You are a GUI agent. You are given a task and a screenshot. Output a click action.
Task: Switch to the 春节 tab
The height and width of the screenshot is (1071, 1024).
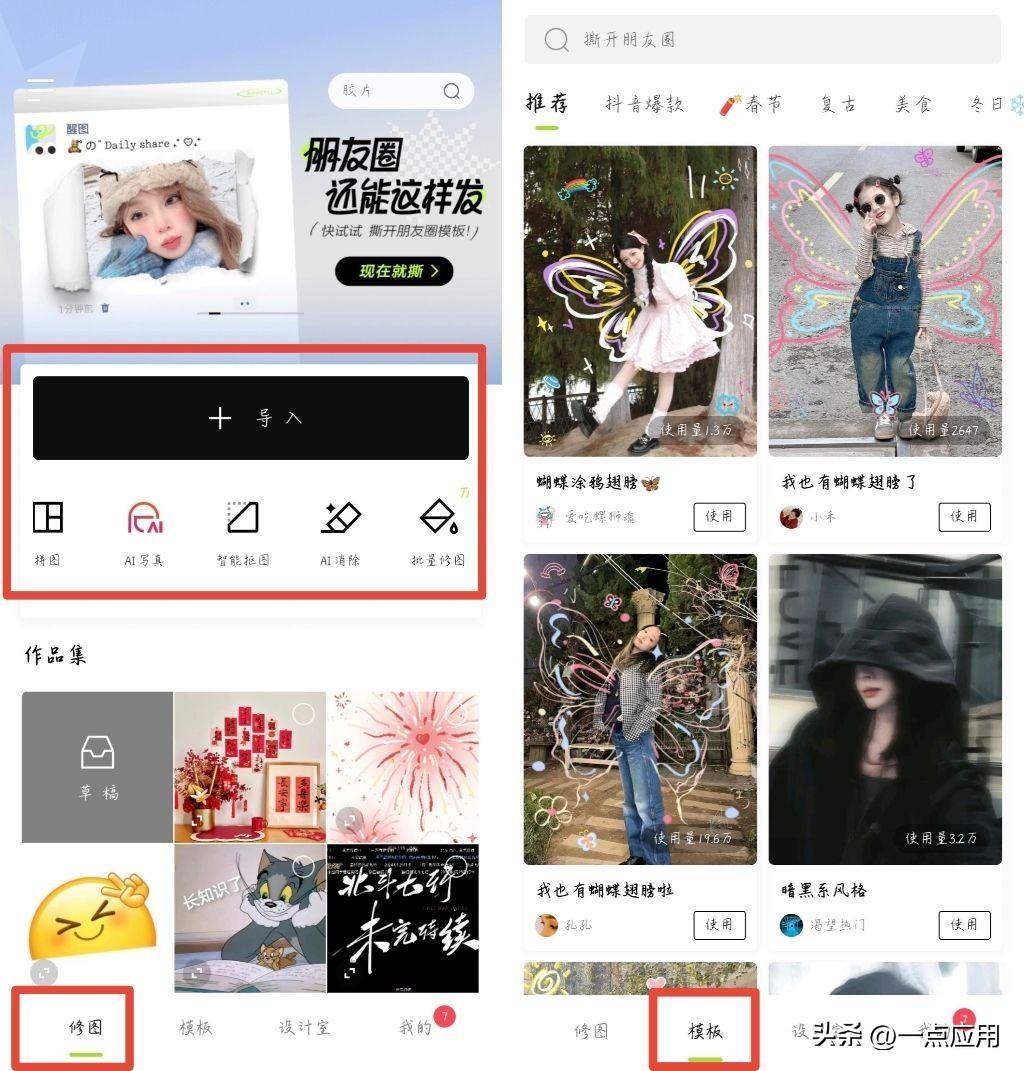click(751, 104)
